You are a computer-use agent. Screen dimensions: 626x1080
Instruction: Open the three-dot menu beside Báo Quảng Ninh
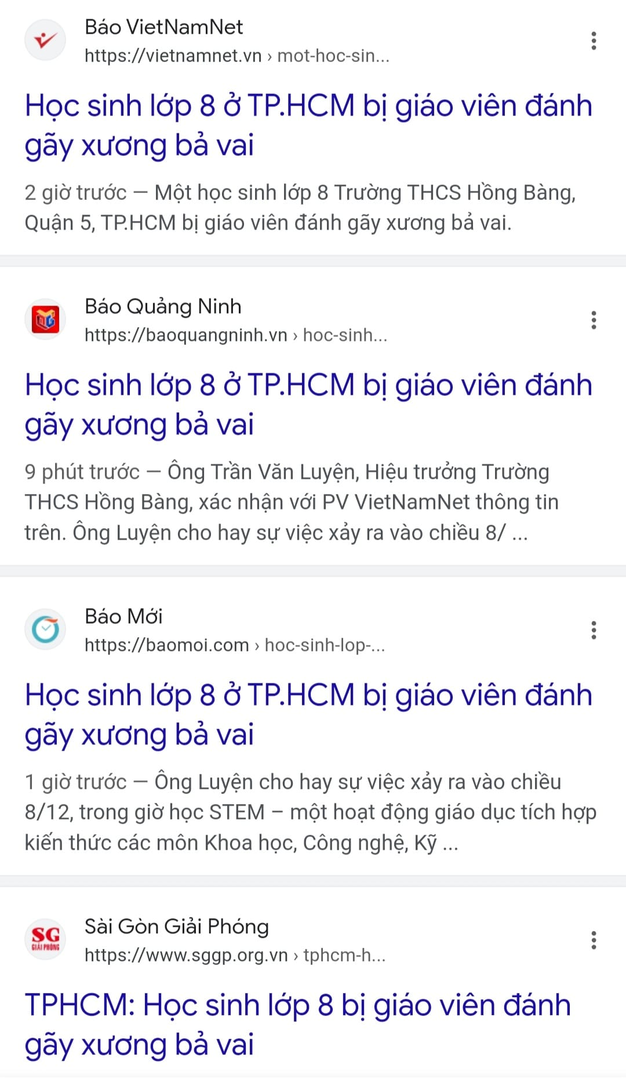pos(594,320)
